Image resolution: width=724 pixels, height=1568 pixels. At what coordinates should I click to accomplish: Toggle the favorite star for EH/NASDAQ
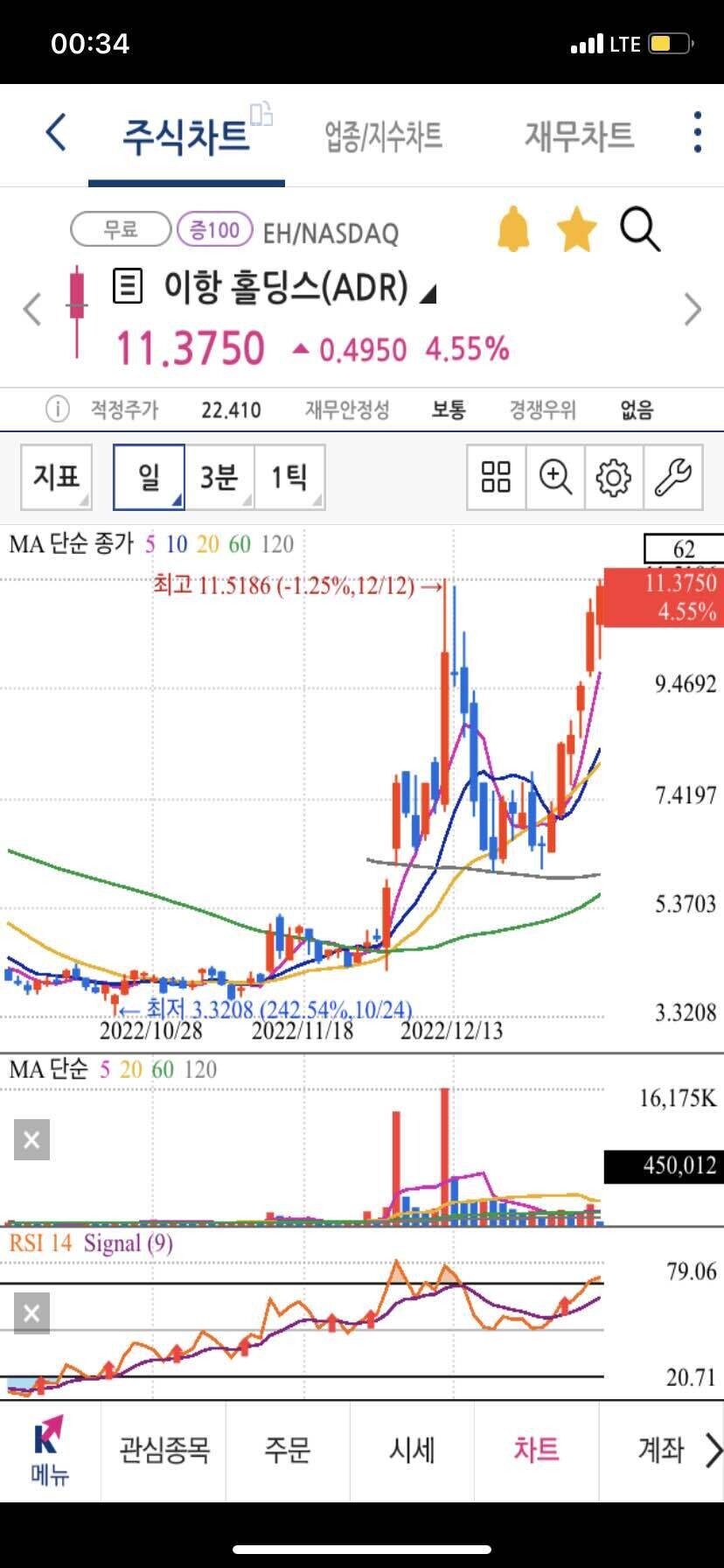pyautogui.click(x=576, y=229)
